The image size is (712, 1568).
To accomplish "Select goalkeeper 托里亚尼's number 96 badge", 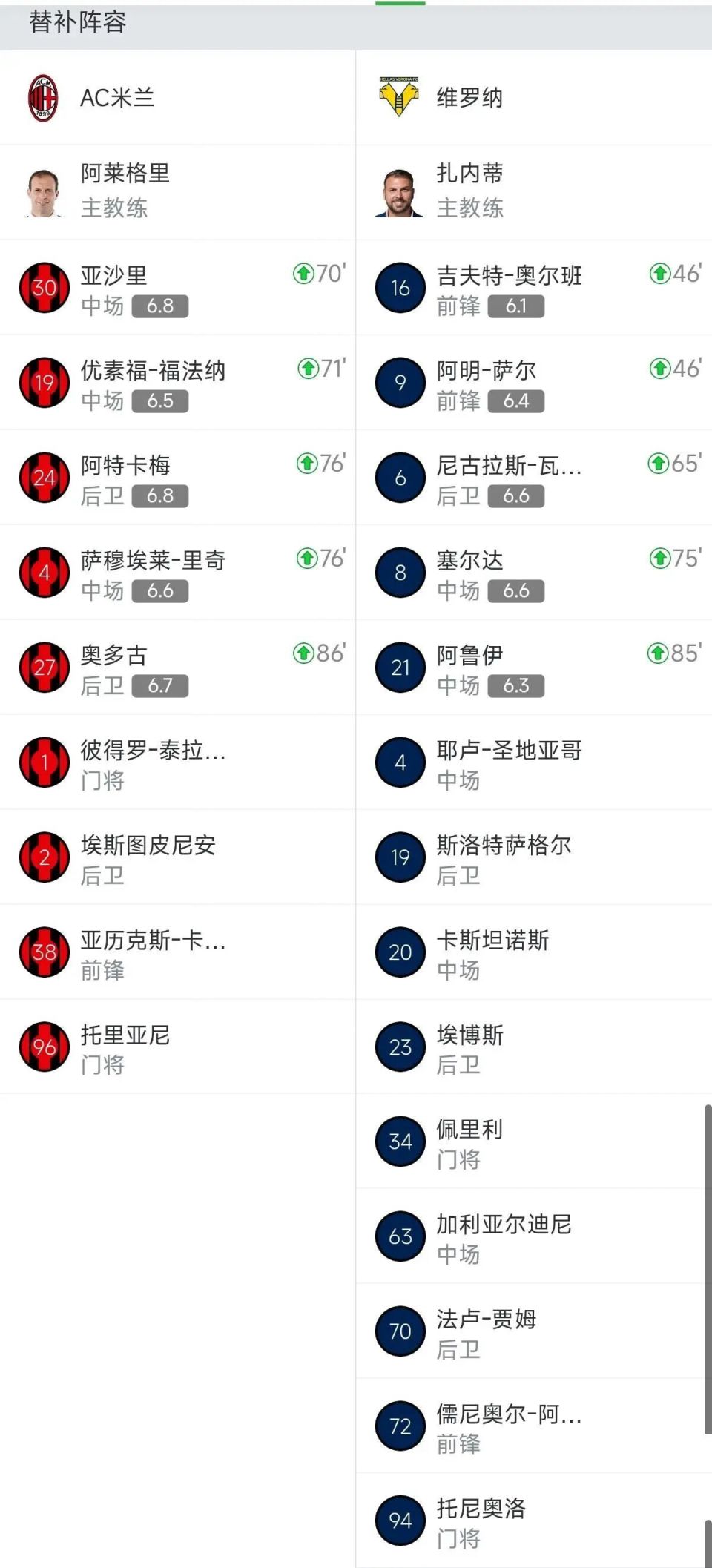I will click(x=44, y=1047).
